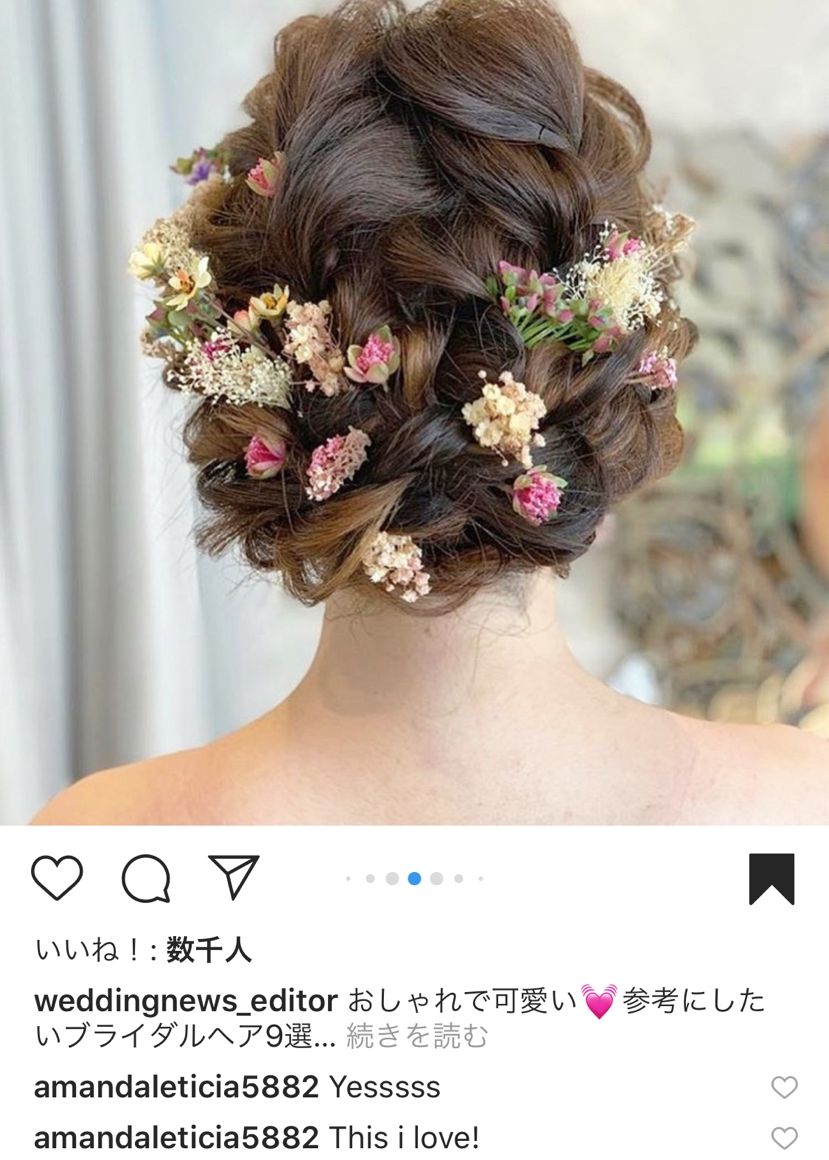Open weddingnews_editor profile from caption
The height and width of the screenshot is (1160, 829).
tap(186, 1001)
